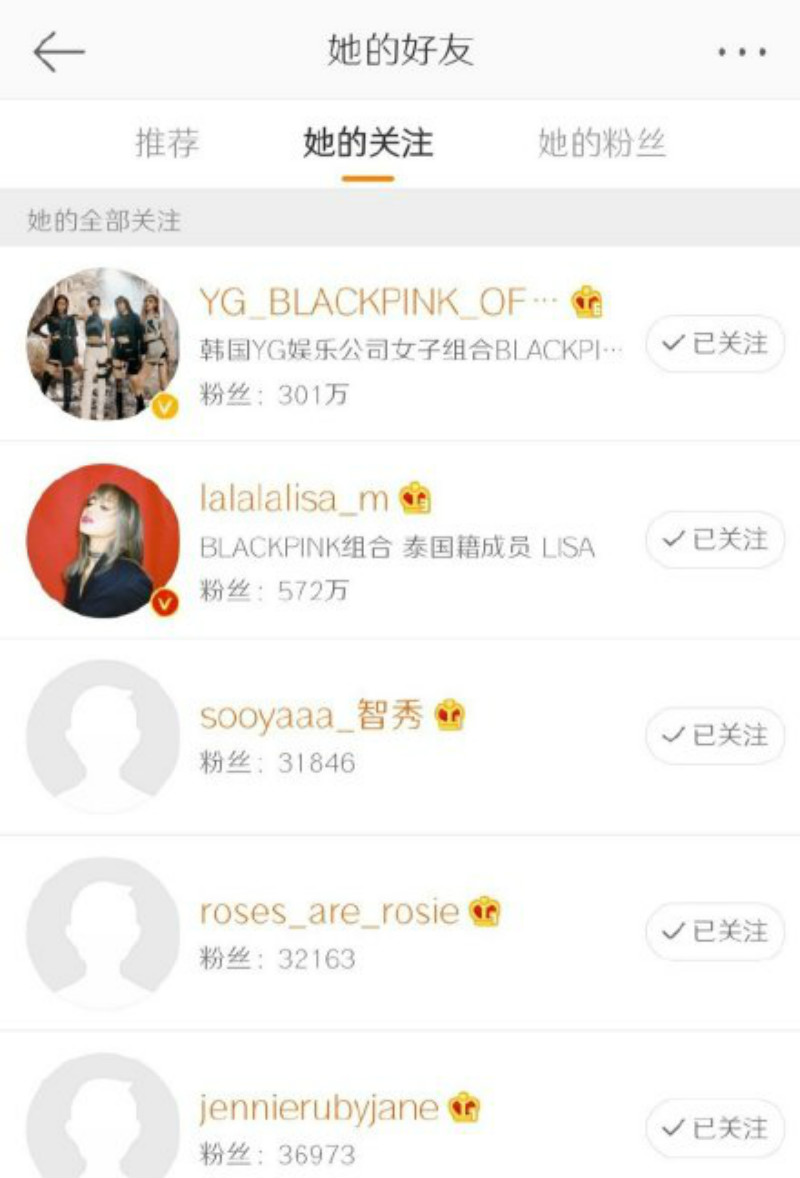800x1178 pixels.
Task: Go back using the arrow icon
Action: pyautogui.click(x=58, y=51)
